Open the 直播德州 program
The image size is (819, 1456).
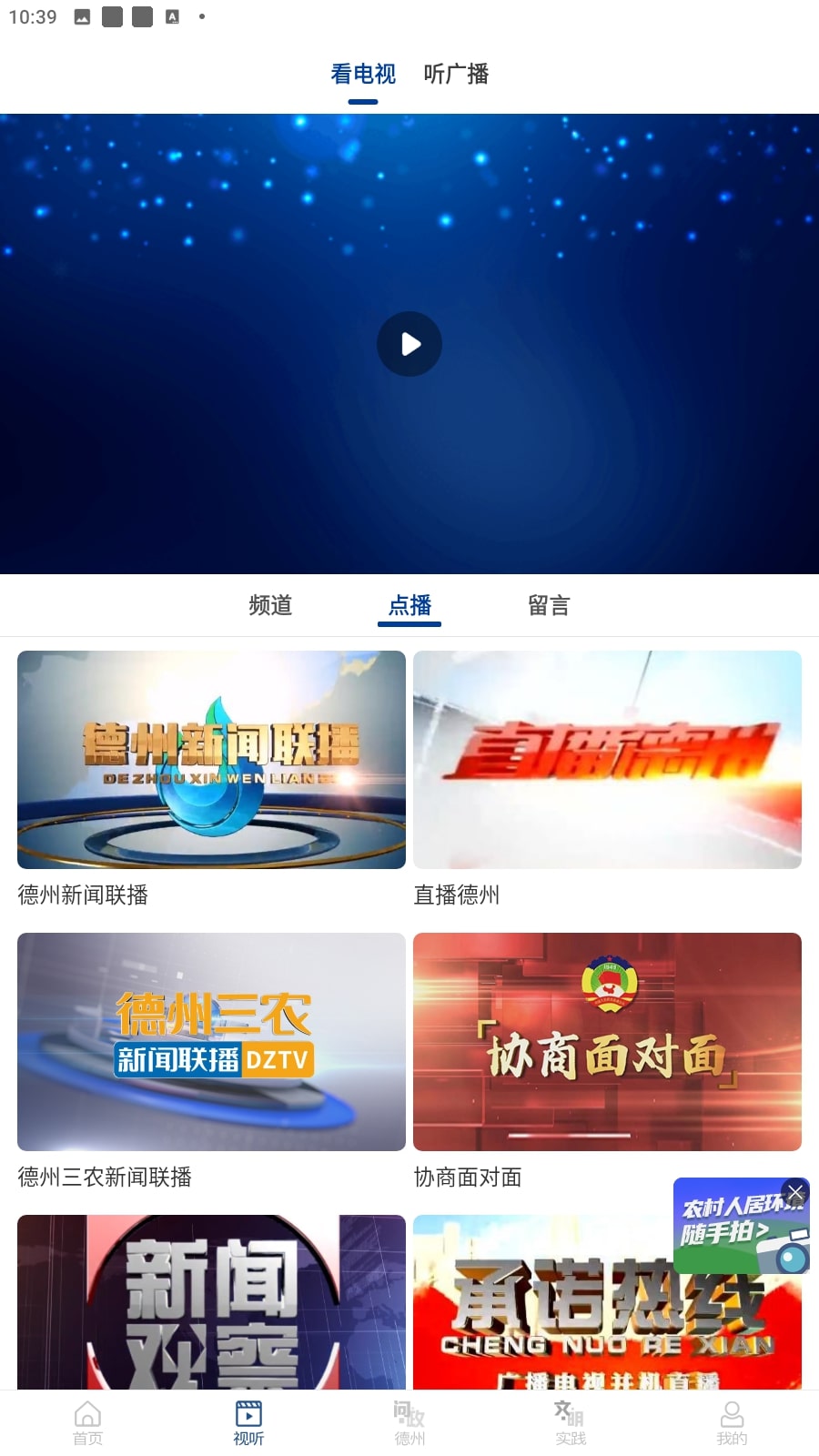click(607, 760)
